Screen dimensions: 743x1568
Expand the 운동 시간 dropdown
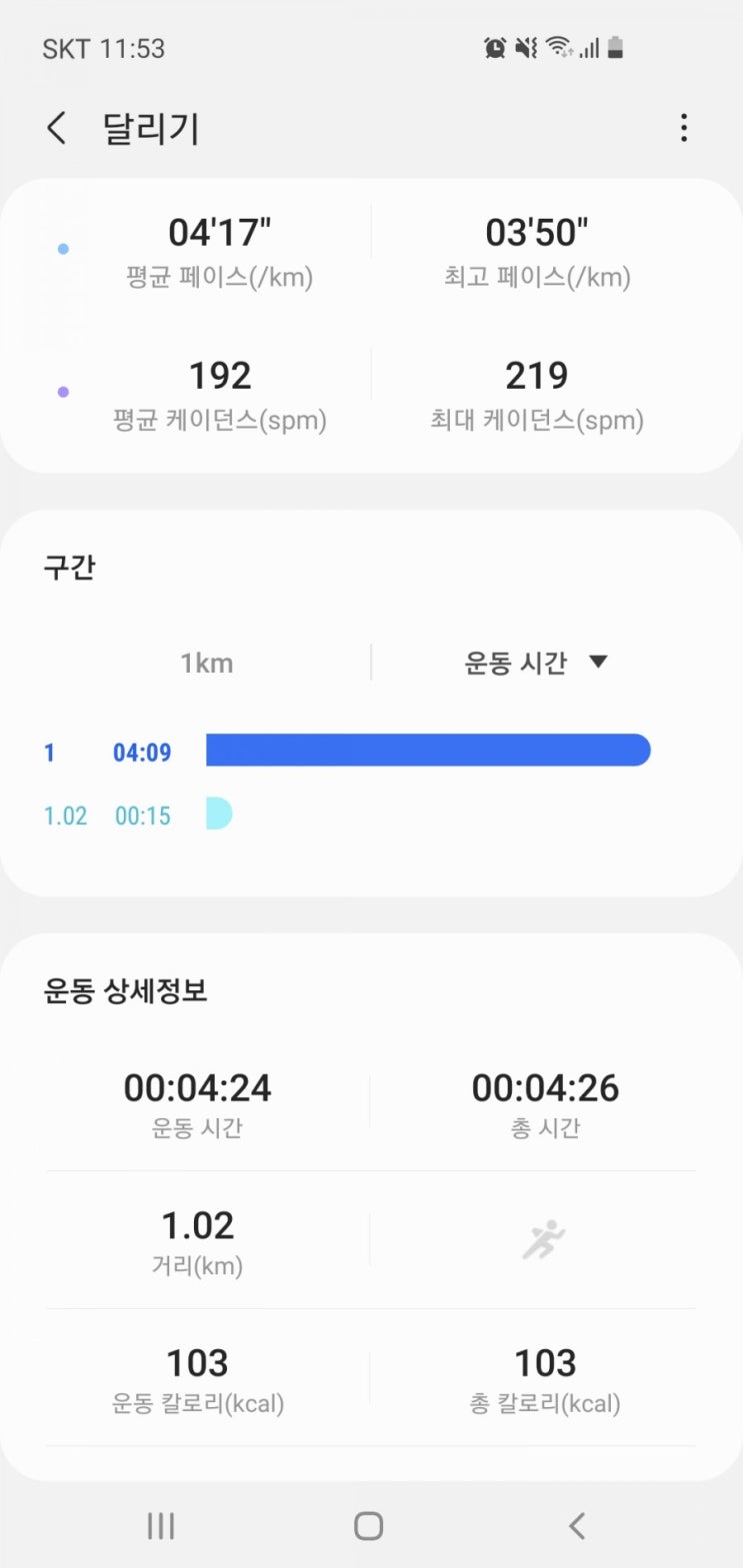tap(536, 663)
